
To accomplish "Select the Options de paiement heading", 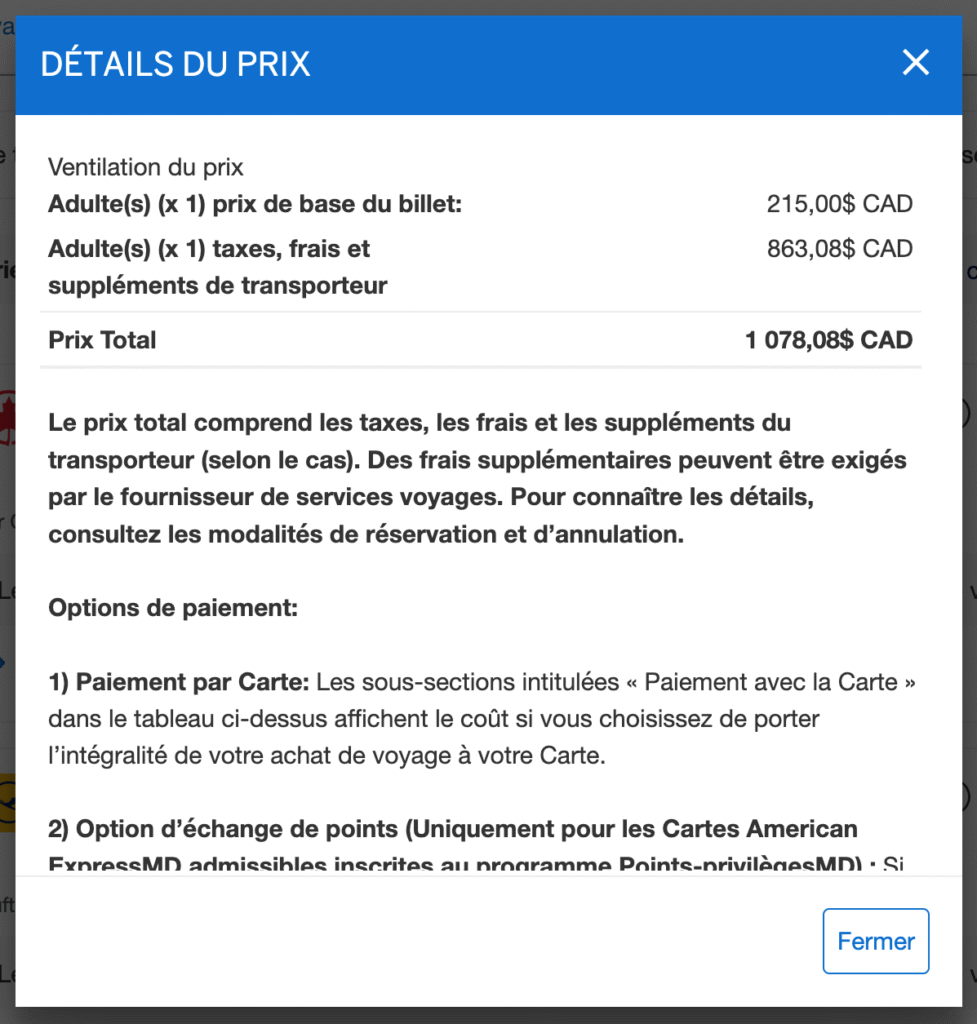I will [170, 607].
